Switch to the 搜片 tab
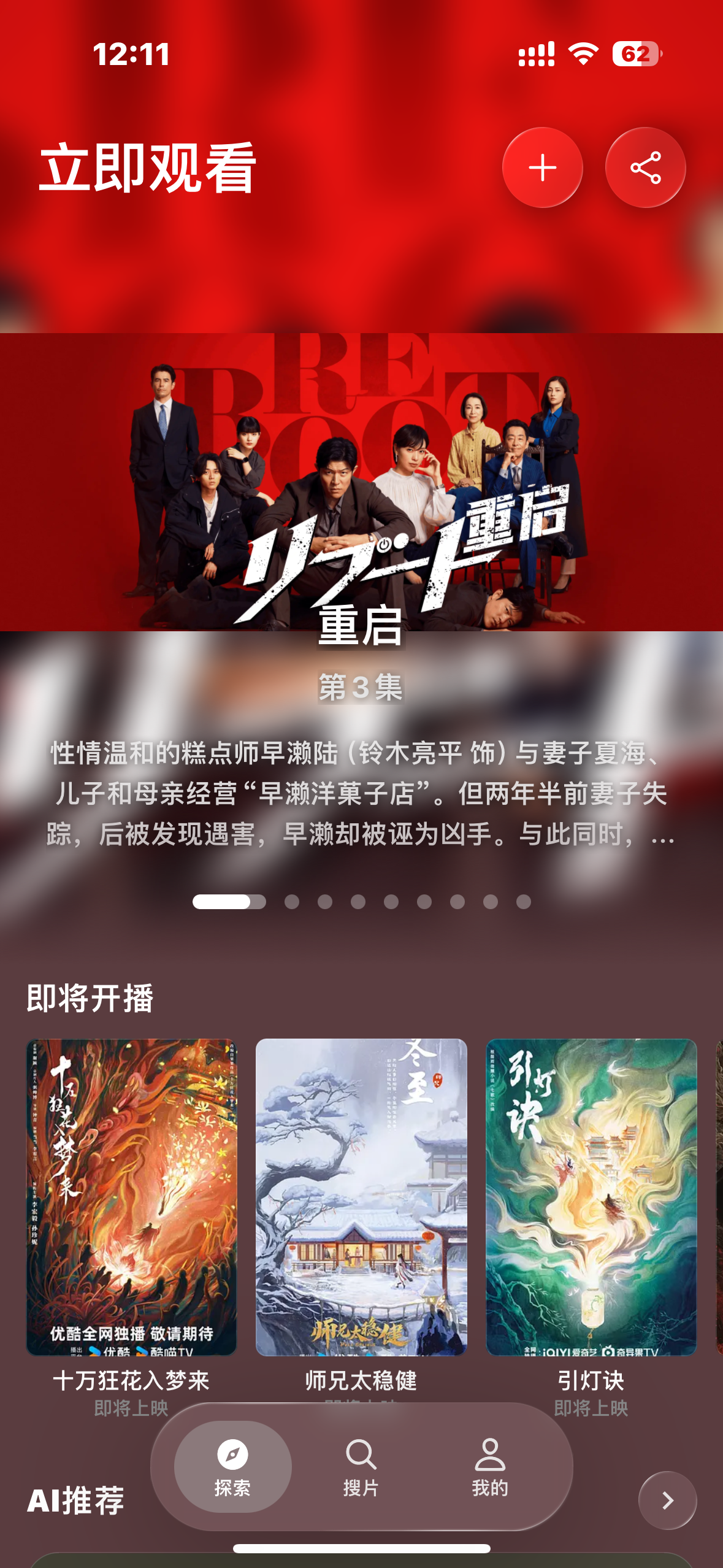The image size is (723, 1568). (361, 1467)
